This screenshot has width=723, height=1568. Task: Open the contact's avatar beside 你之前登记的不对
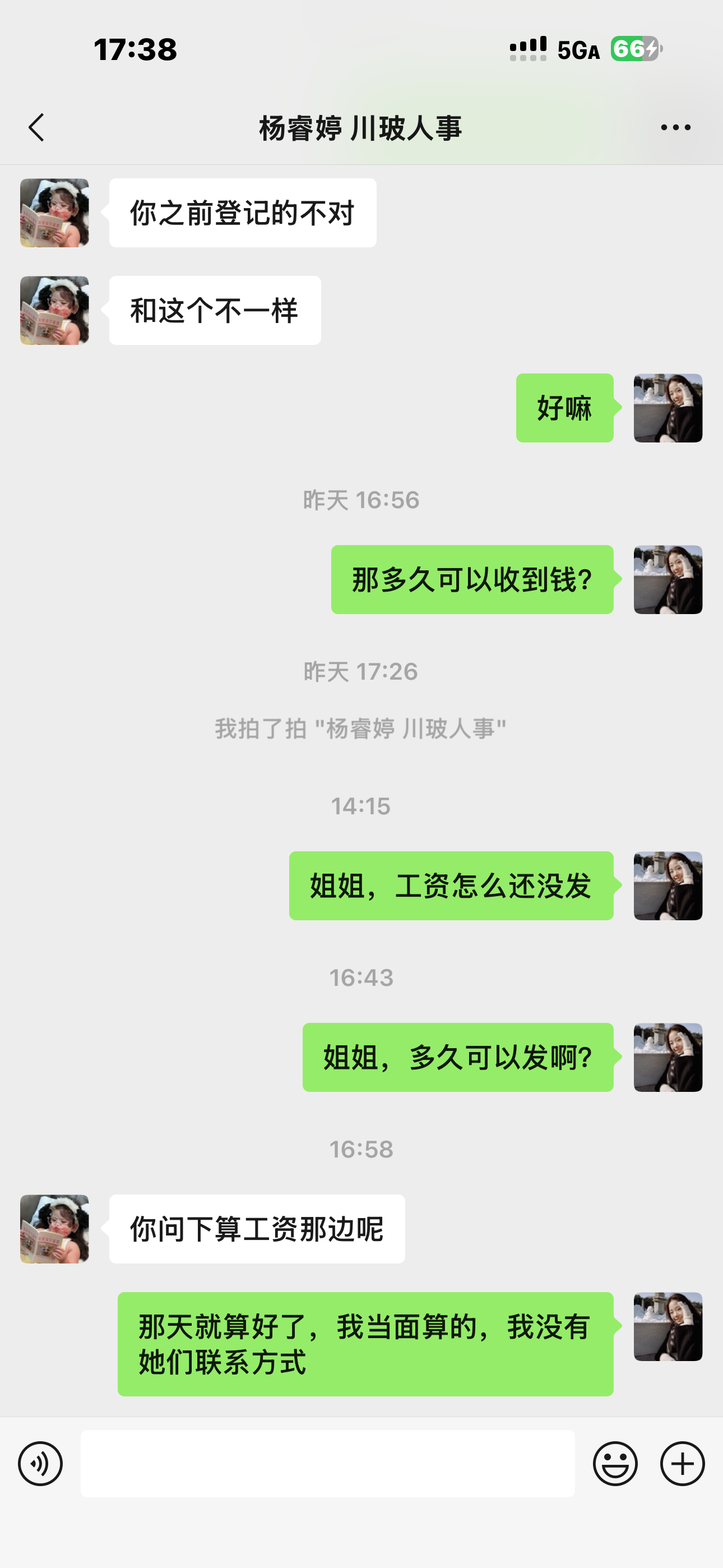tap(55, 213)
